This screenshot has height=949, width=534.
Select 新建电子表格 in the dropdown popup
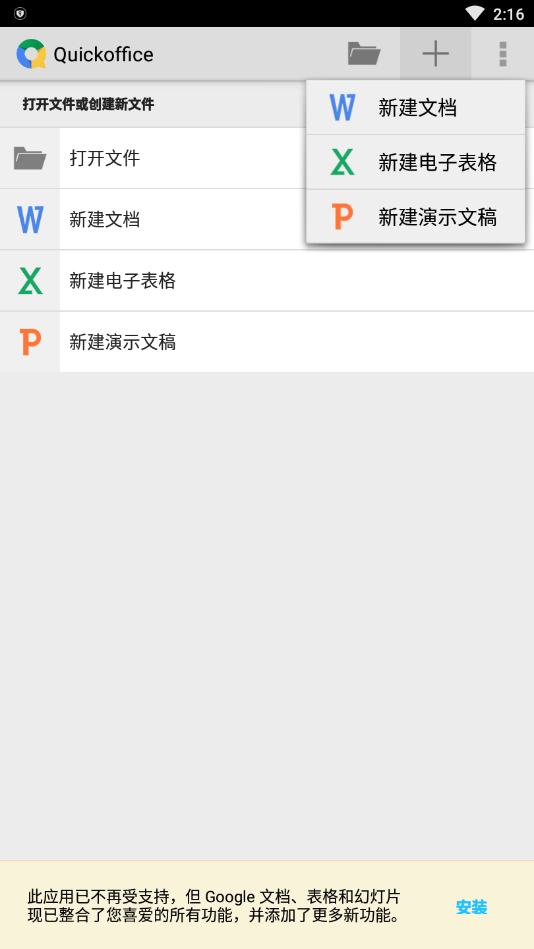pyautogui.click(x=415, y=162)
